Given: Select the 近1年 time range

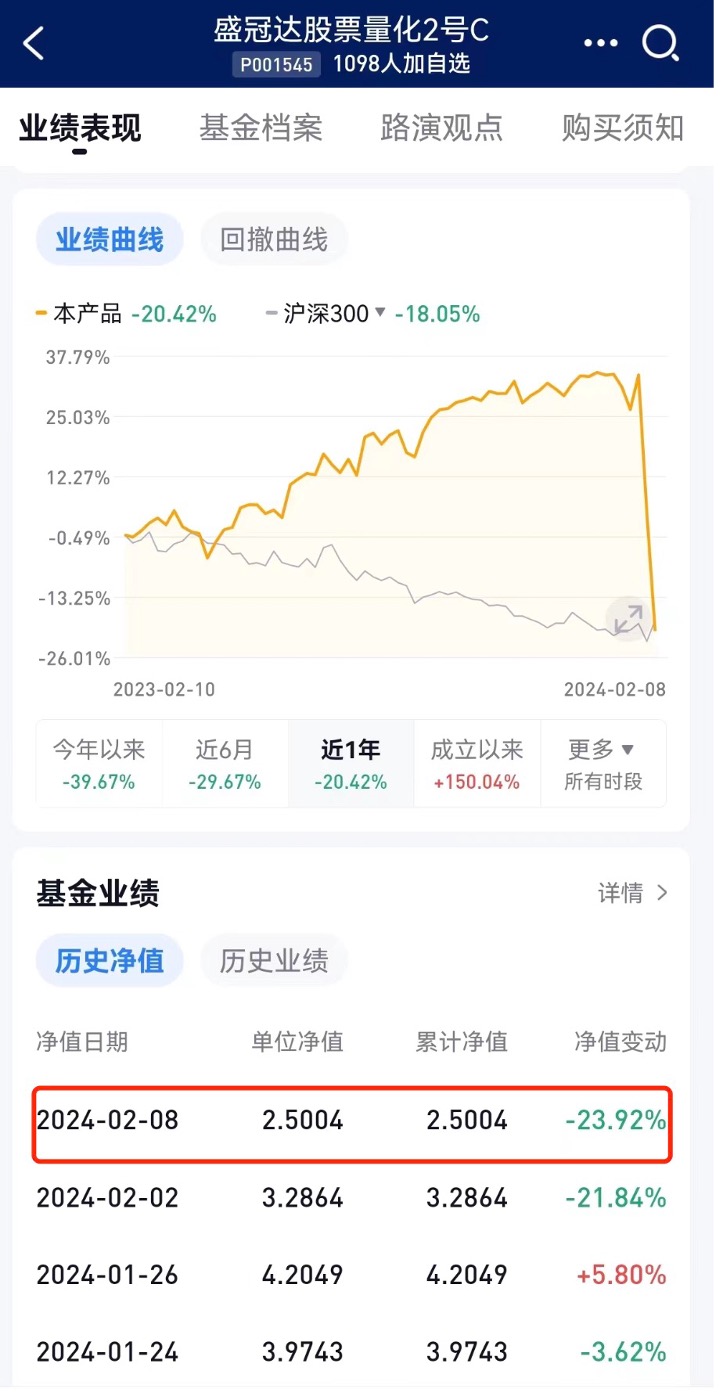Looking at the screenshot, I should (351, 764).
